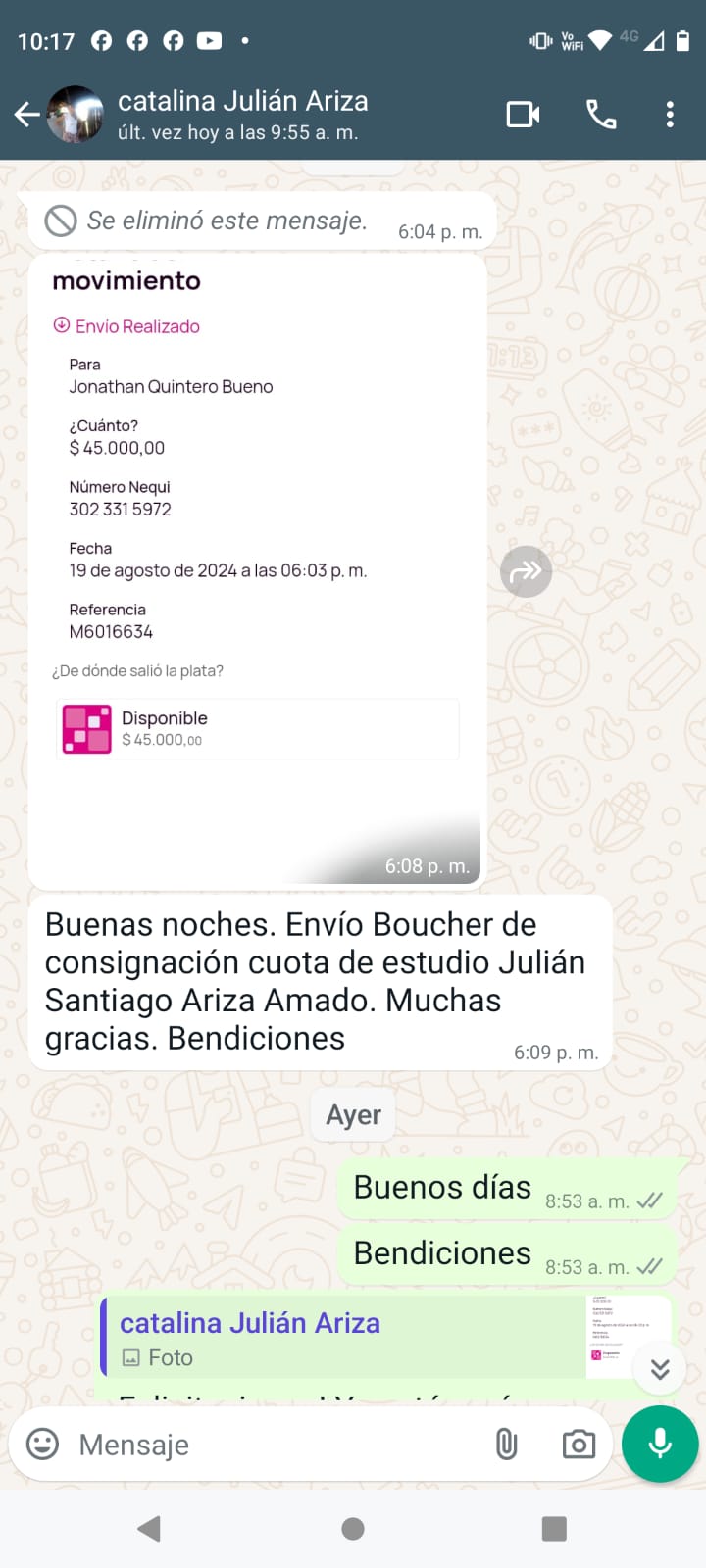Open catalina Julián Ariza's contact info
Screen dimensions: 706x1568
tap(242, 115)
